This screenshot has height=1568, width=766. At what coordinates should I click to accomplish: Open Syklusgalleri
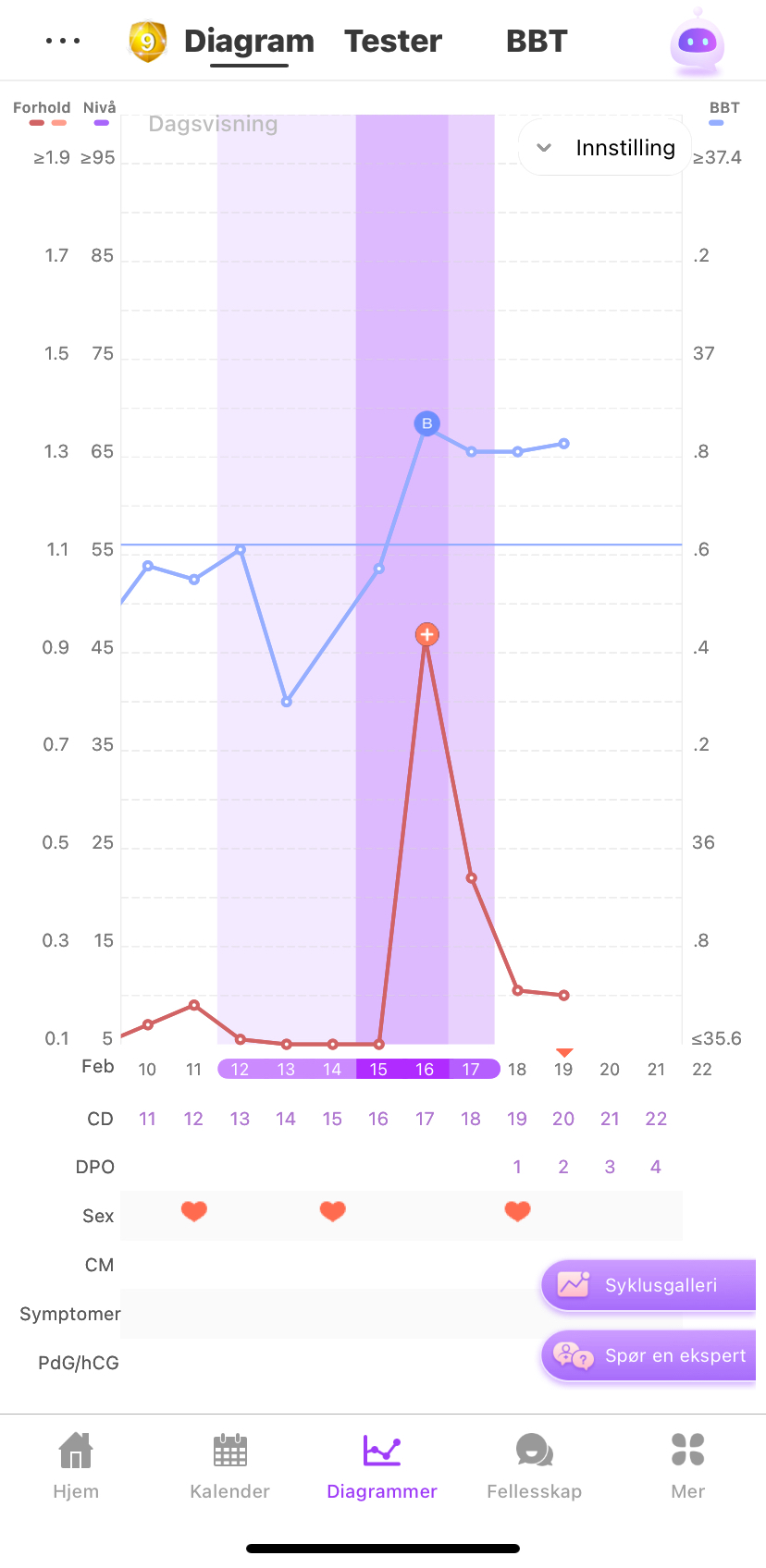[x=649, y=1285]
